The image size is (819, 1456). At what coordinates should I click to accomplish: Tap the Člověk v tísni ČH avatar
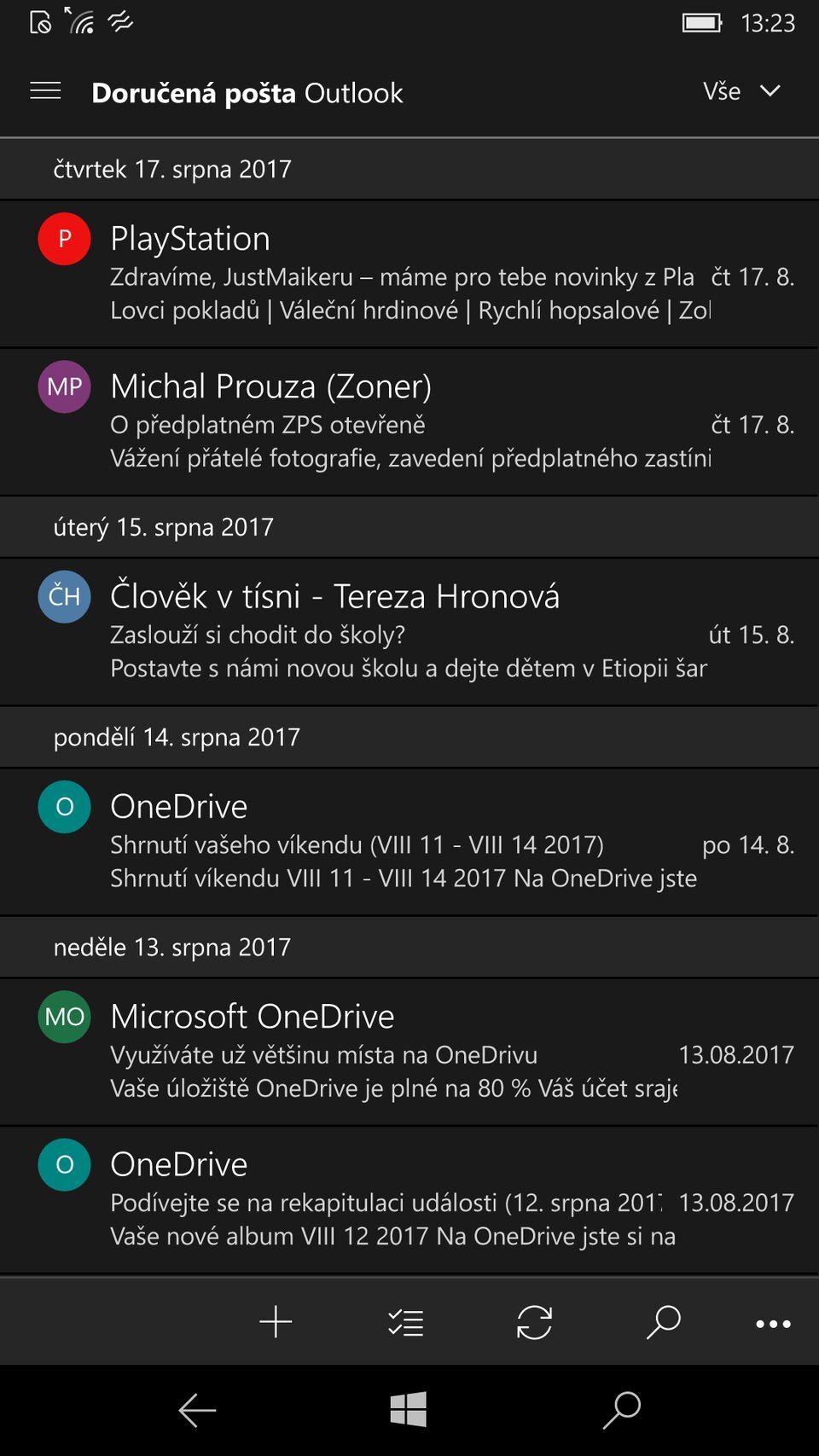[x=63, y=596]
